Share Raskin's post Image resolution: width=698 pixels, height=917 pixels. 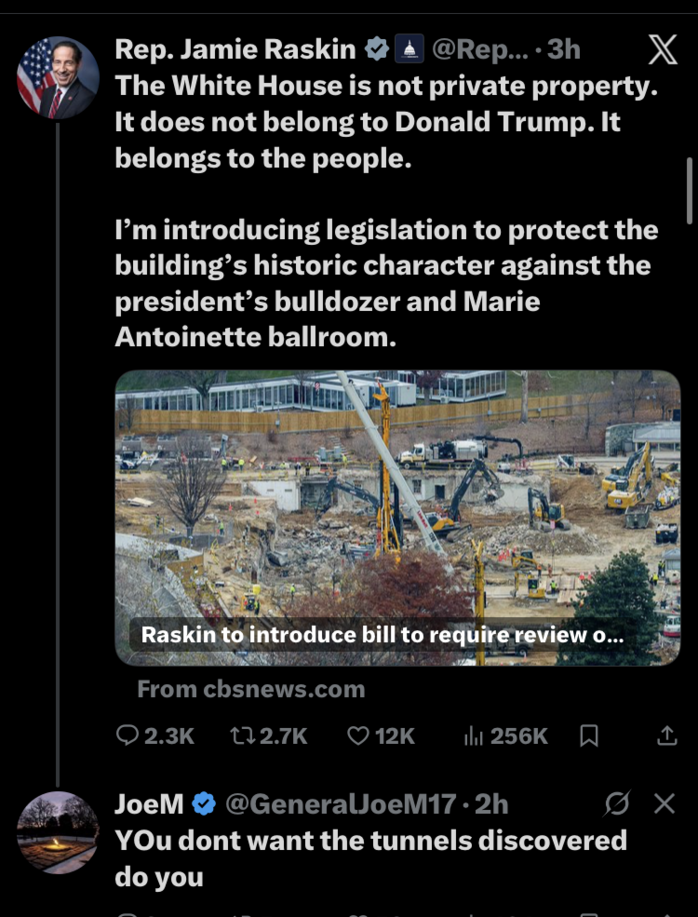(666, 736)
